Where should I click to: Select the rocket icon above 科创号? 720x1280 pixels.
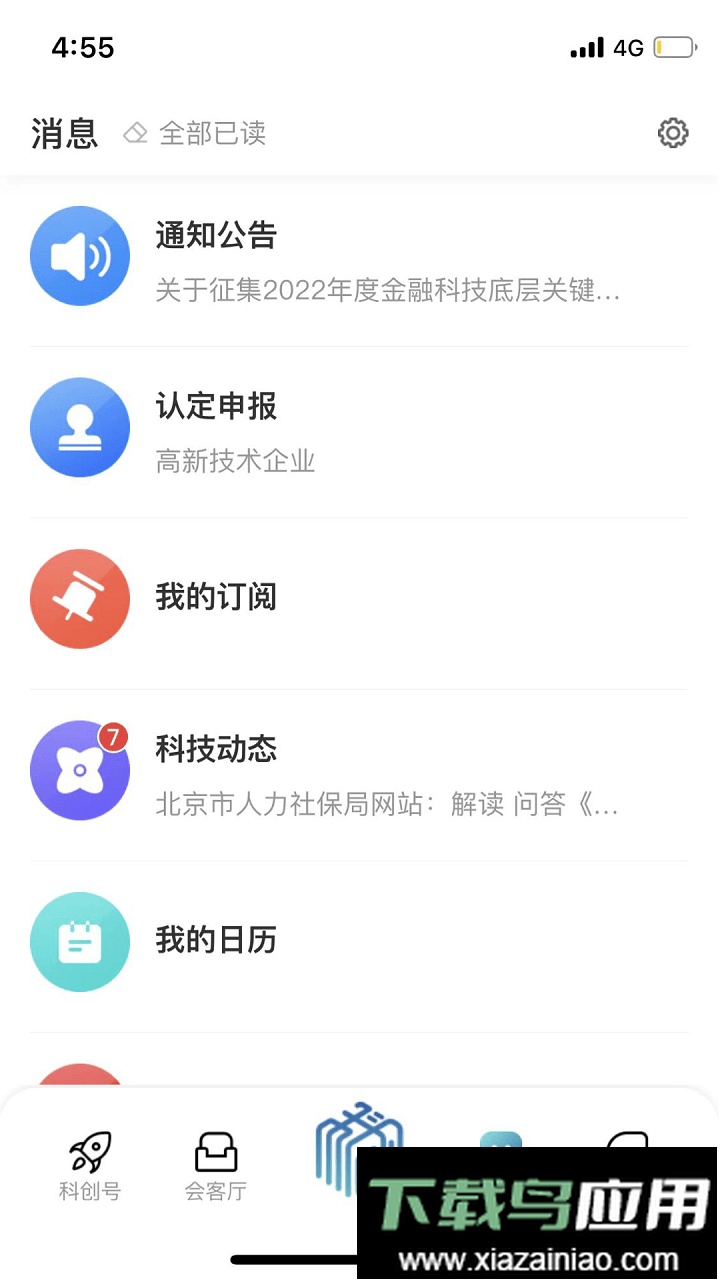coord(89,1149)
